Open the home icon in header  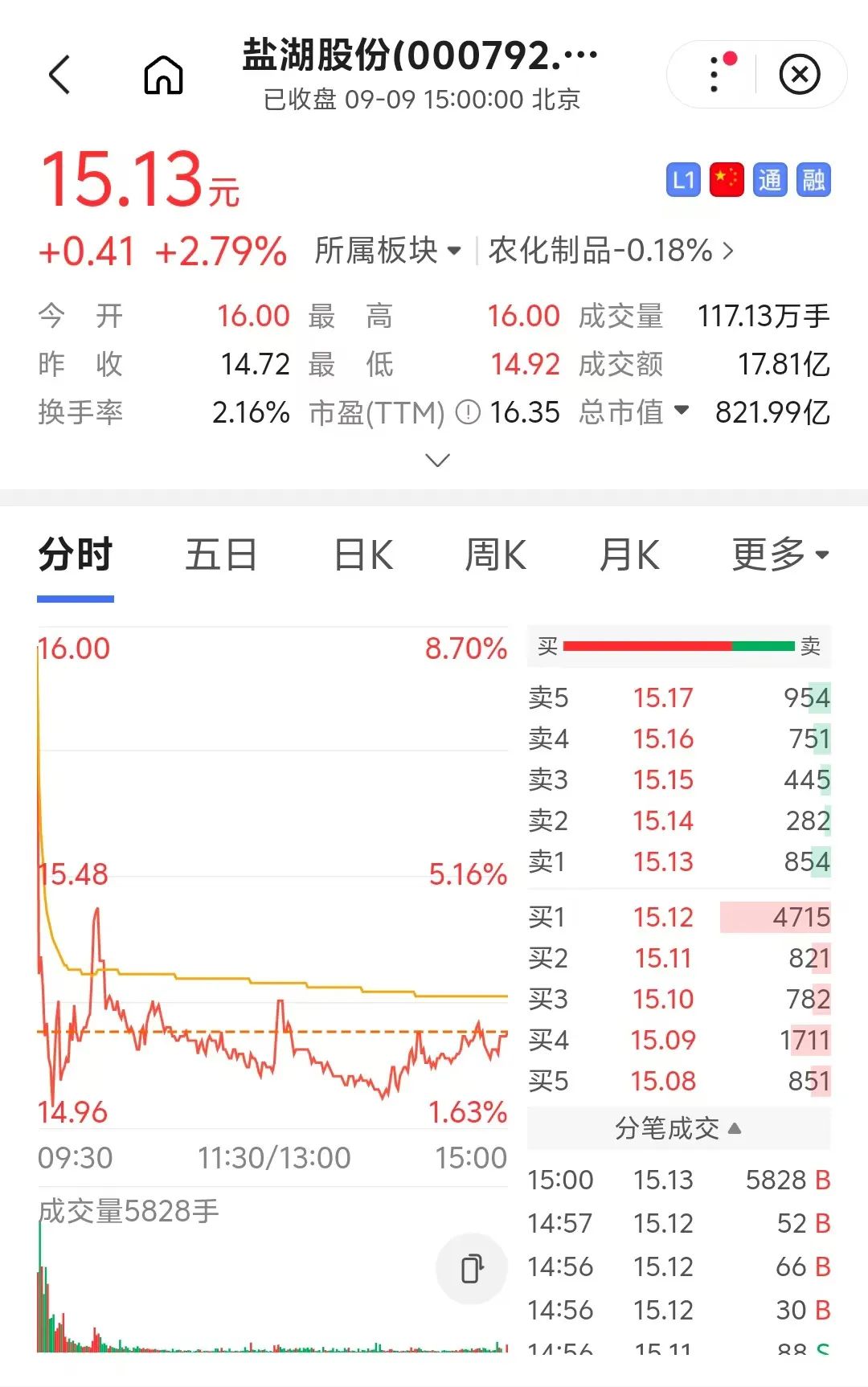click(163, 75)
